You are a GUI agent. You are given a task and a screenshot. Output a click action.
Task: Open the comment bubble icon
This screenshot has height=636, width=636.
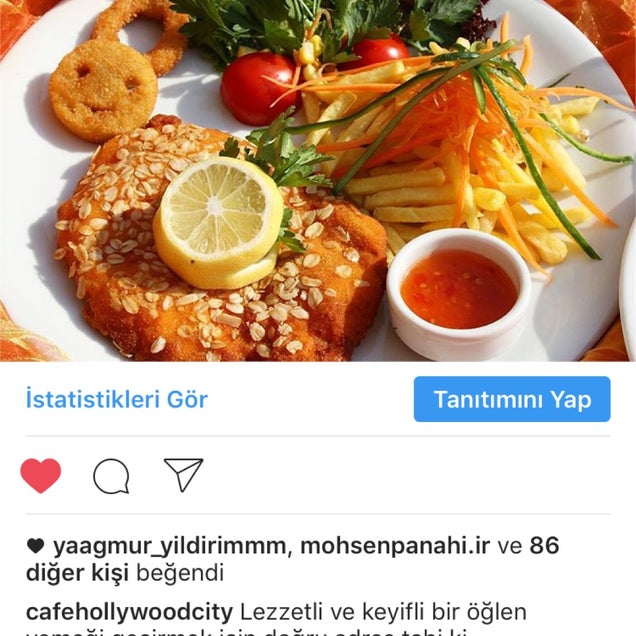pyautogui.click(x=111, y=476)
